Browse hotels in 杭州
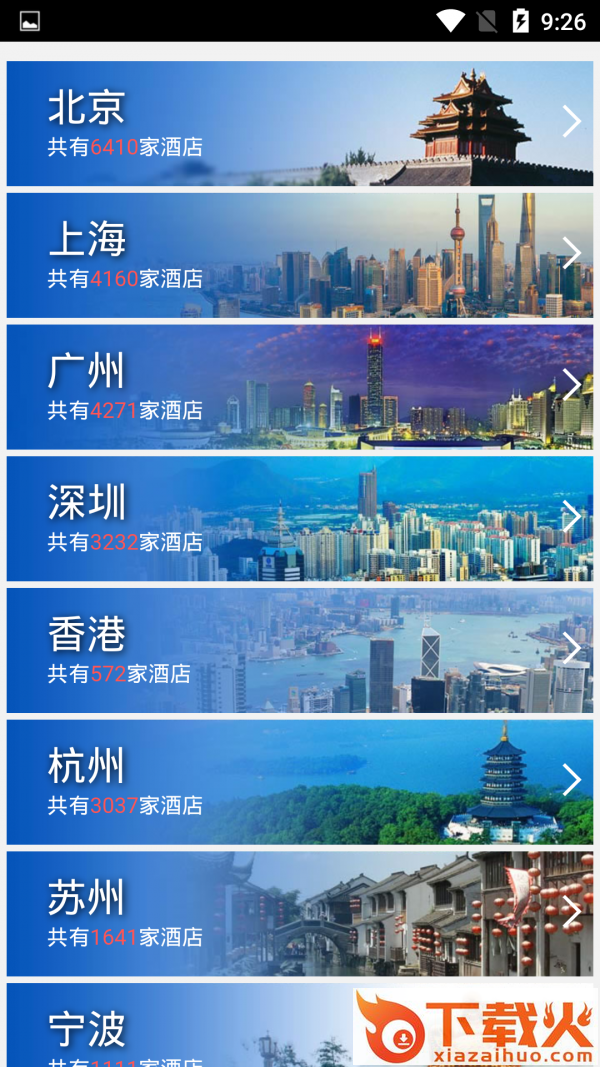This screenshot has width=600, height=1067. pos(299,782)
